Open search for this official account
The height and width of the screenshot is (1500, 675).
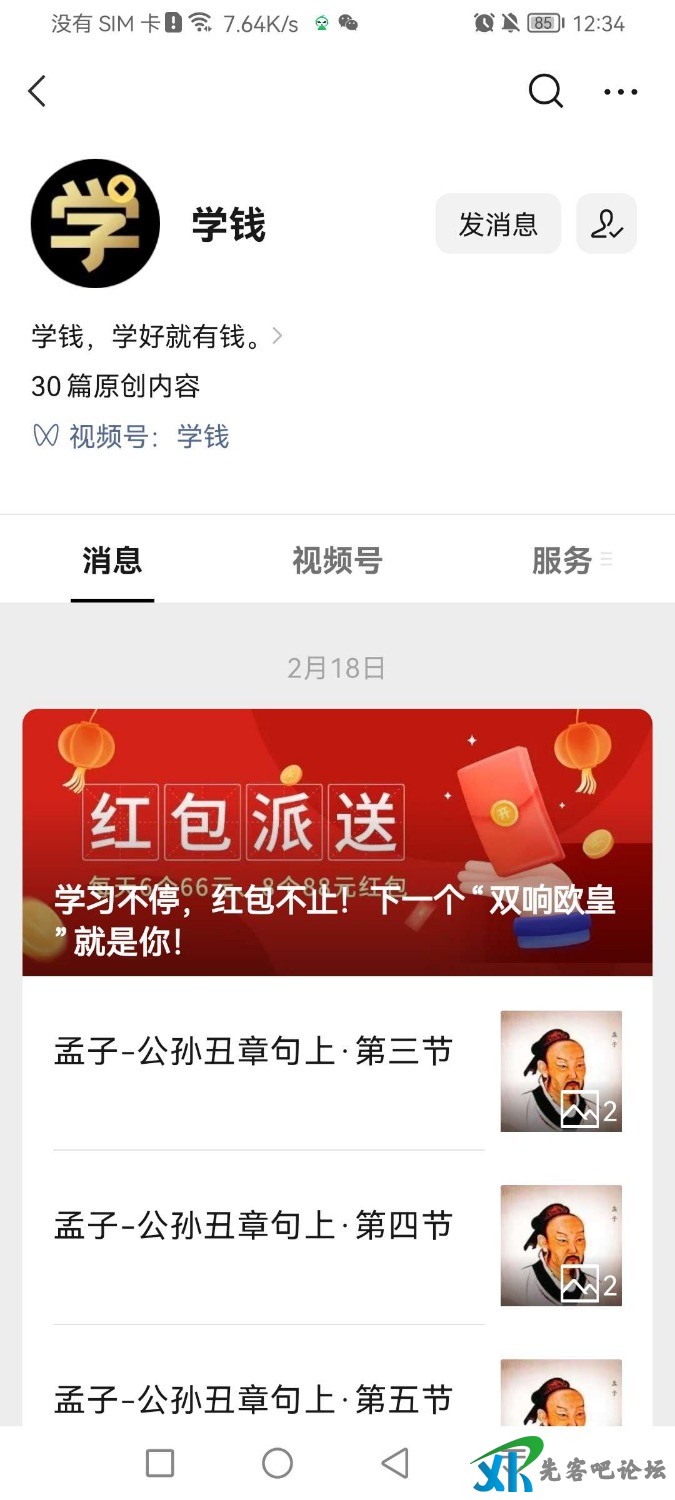tap(545, 92)
